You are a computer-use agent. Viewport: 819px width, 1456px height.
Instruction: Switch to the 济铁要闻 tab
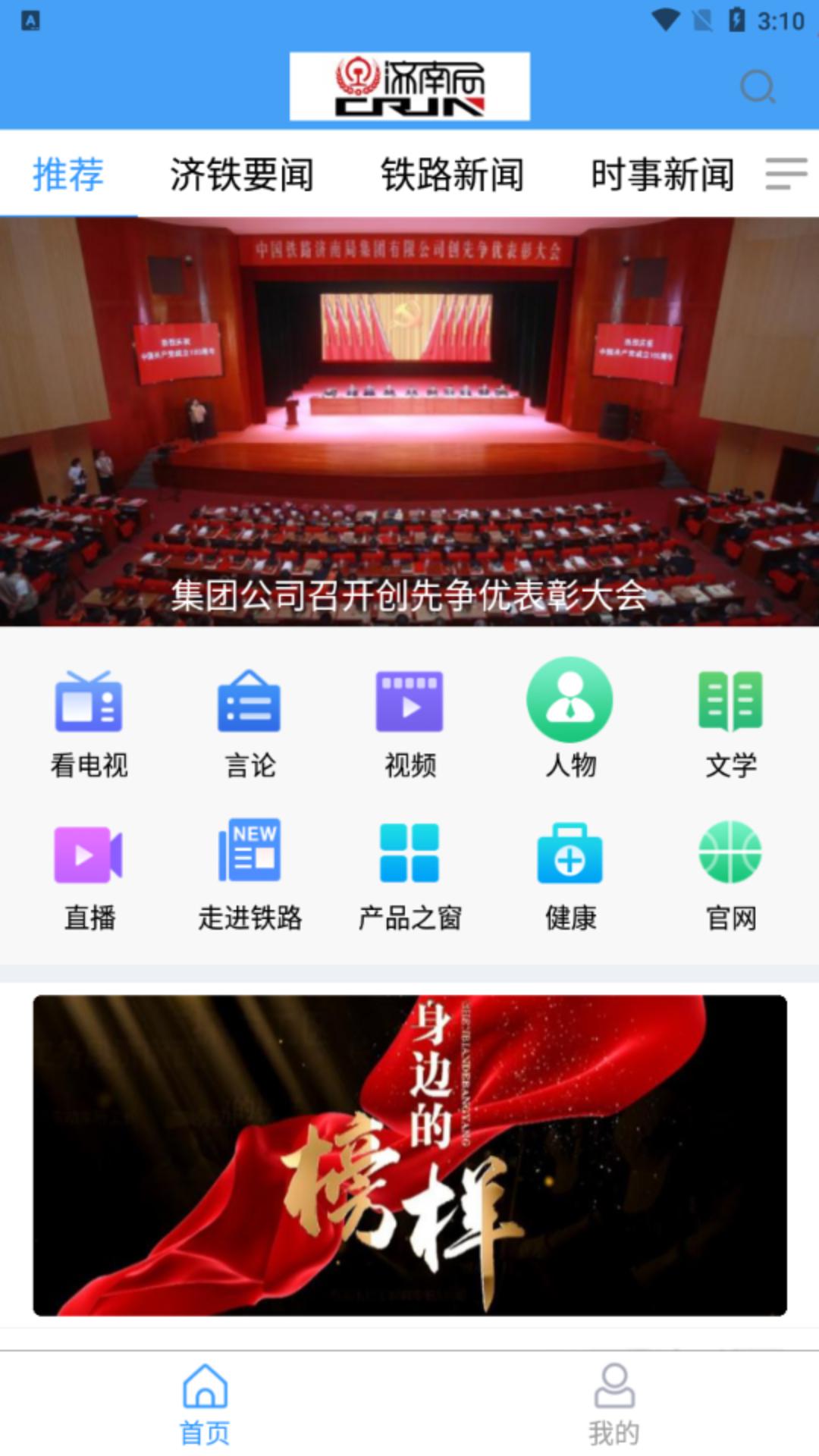pyautogui.click(x=241, y=175)
